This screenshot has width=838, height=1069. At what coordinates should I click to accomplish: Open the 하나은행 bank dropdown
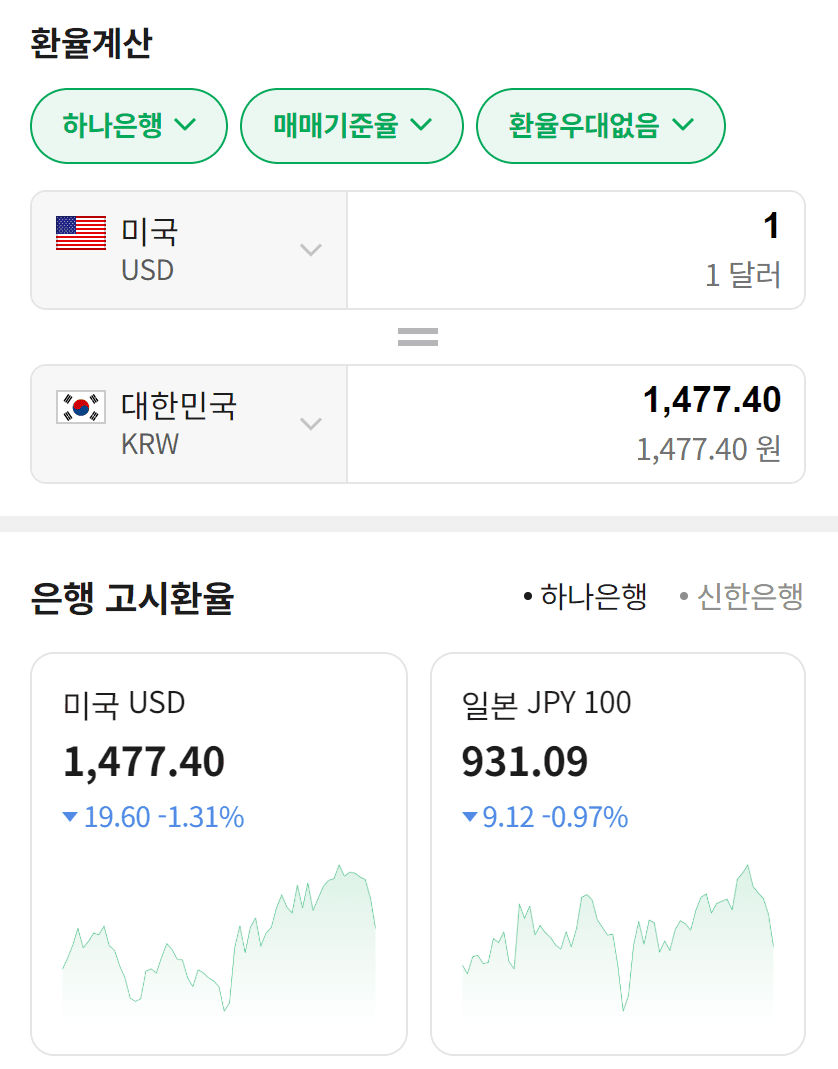click(129, 126)
